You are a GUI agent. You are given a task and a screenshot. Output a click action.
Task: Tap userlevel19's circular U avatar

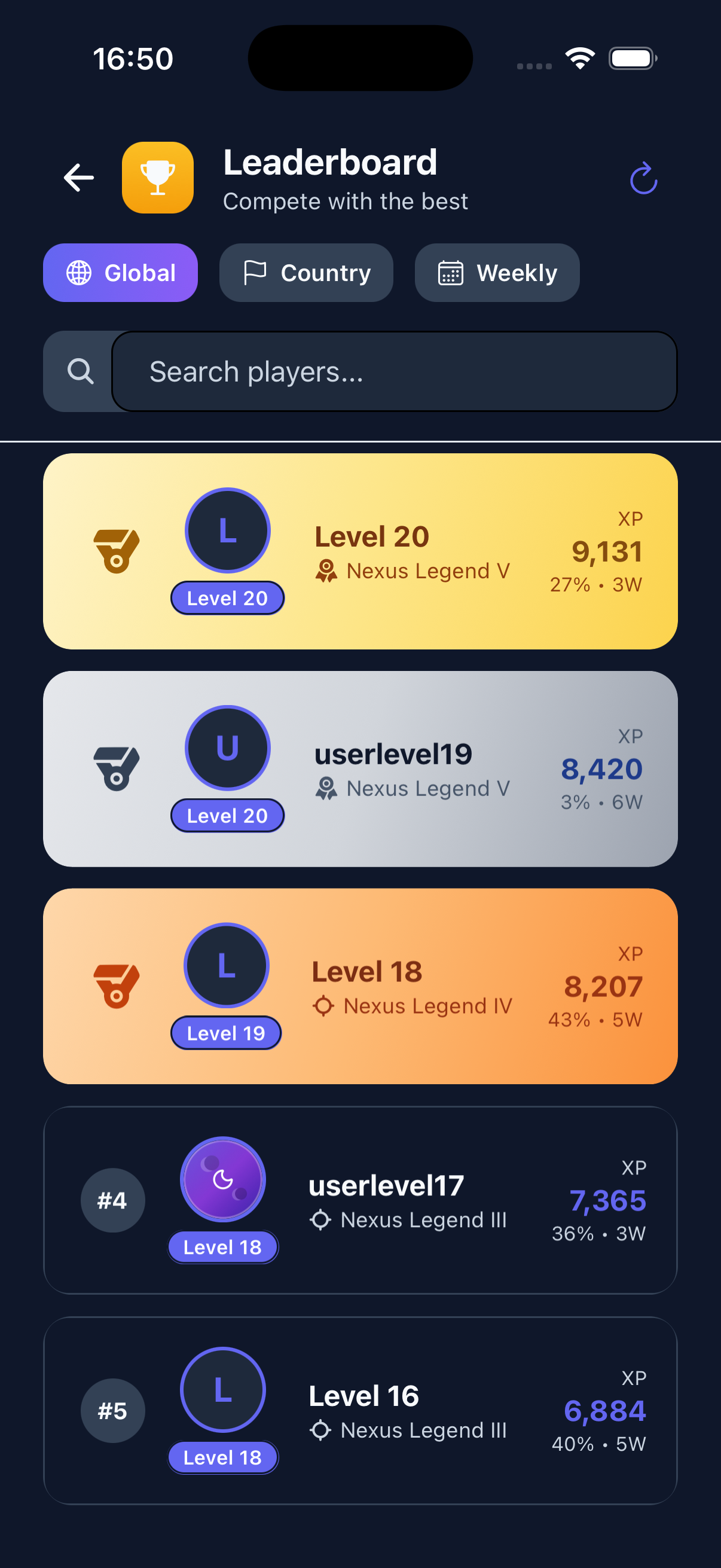(x=227, y=749)
